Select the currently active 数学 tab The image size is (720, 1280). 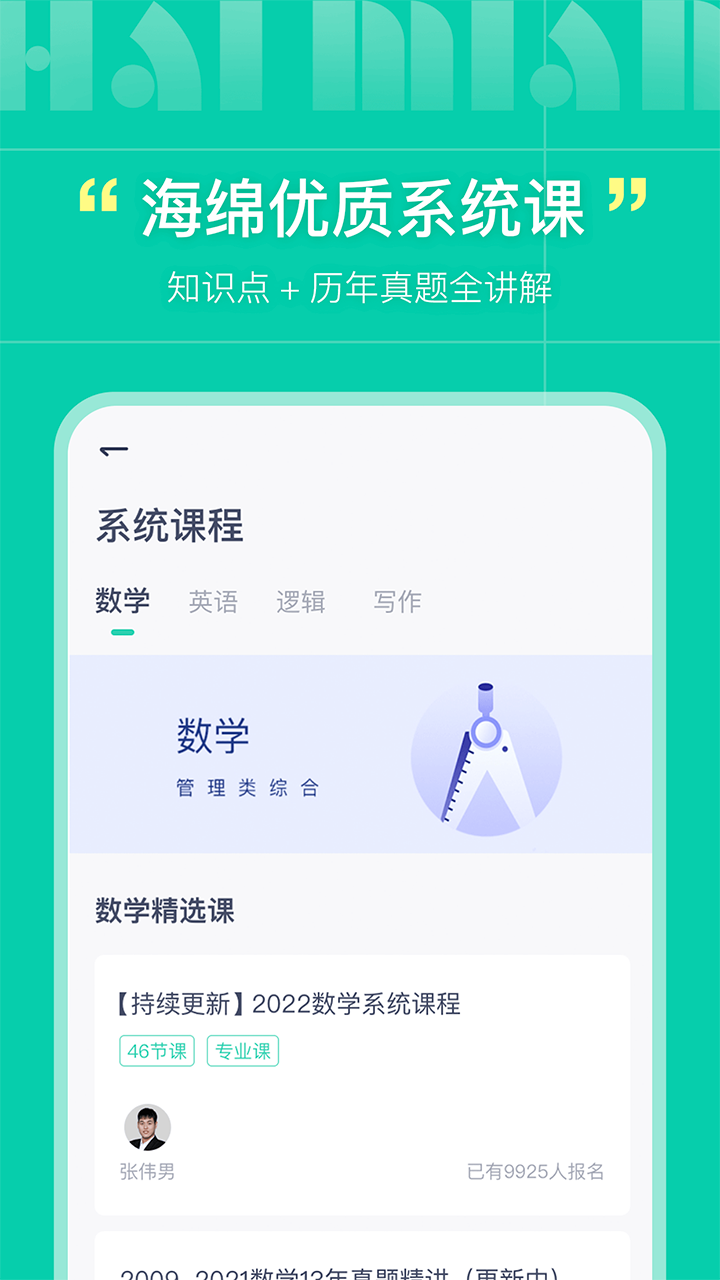pos(122,602)
